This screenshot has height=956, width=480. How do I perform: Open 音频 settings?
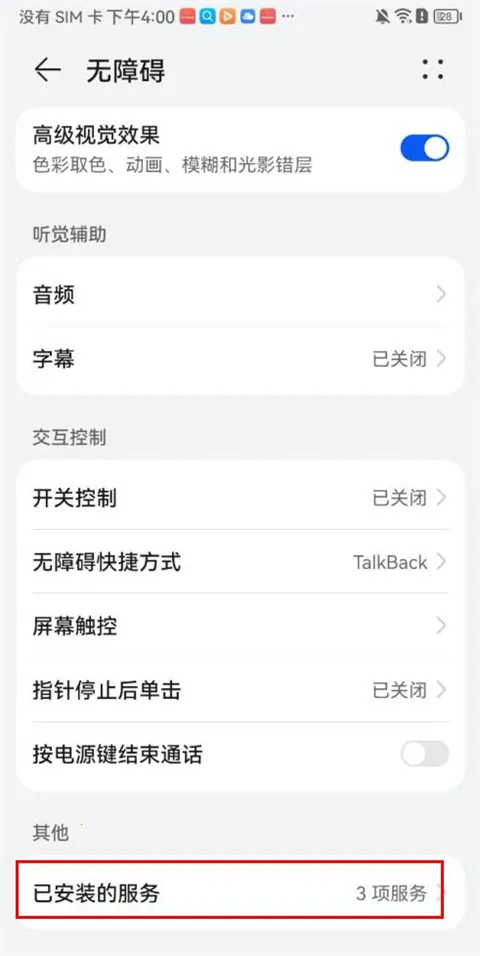(x=240, y=295)
